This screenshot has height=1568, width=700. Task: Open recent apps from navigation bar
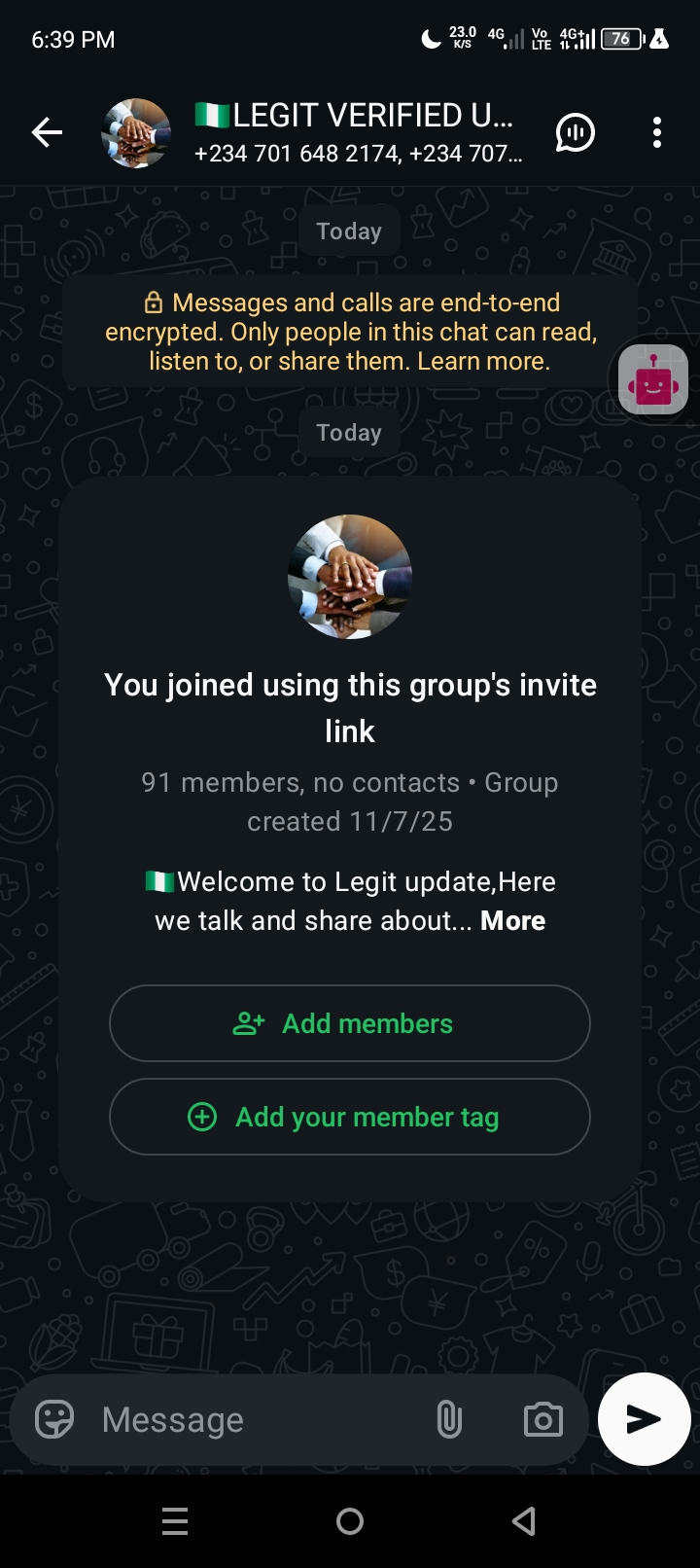tap(175, 1521)
